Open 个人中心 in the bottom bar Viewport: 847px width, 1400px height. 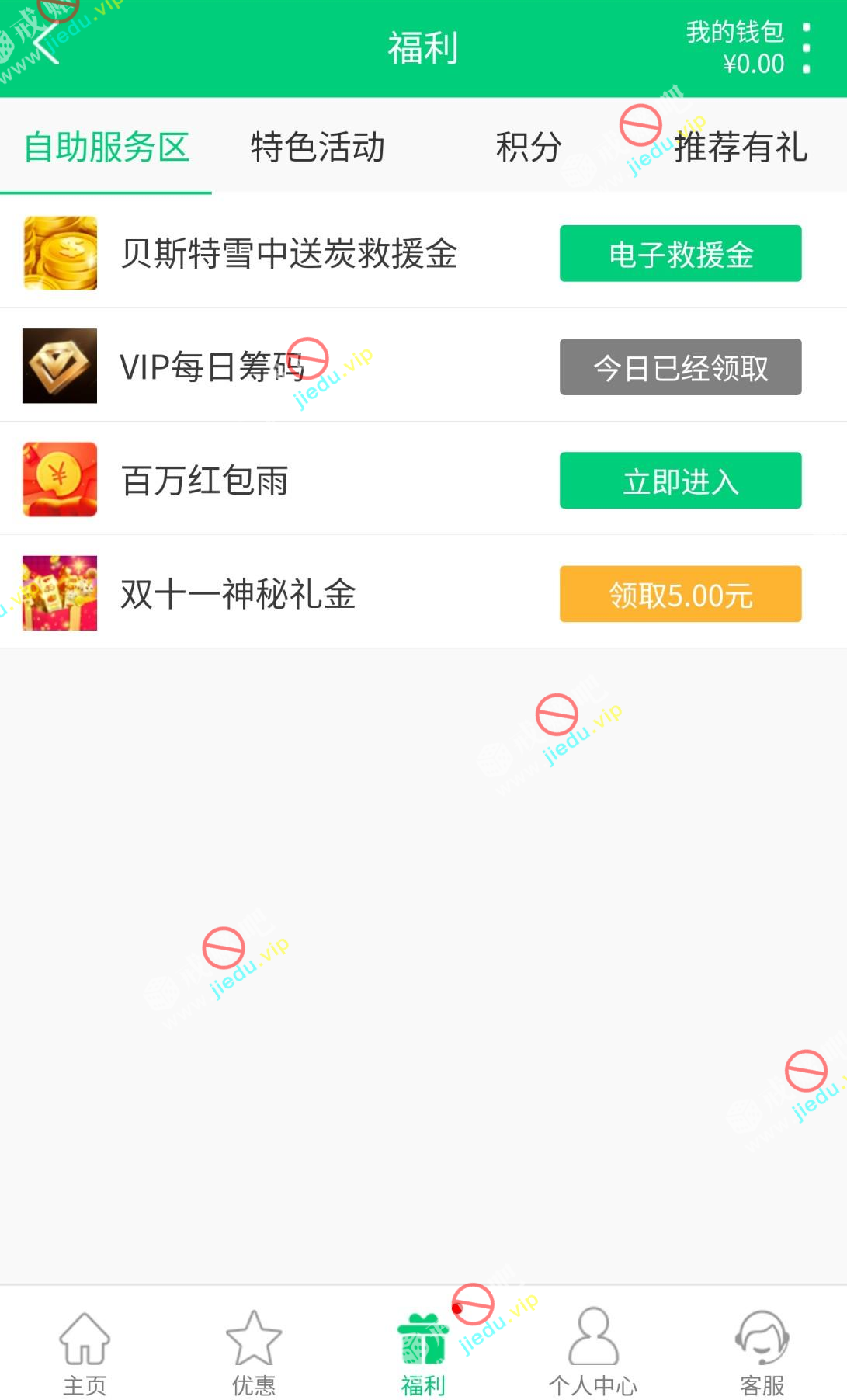[x=593, y=1353]
